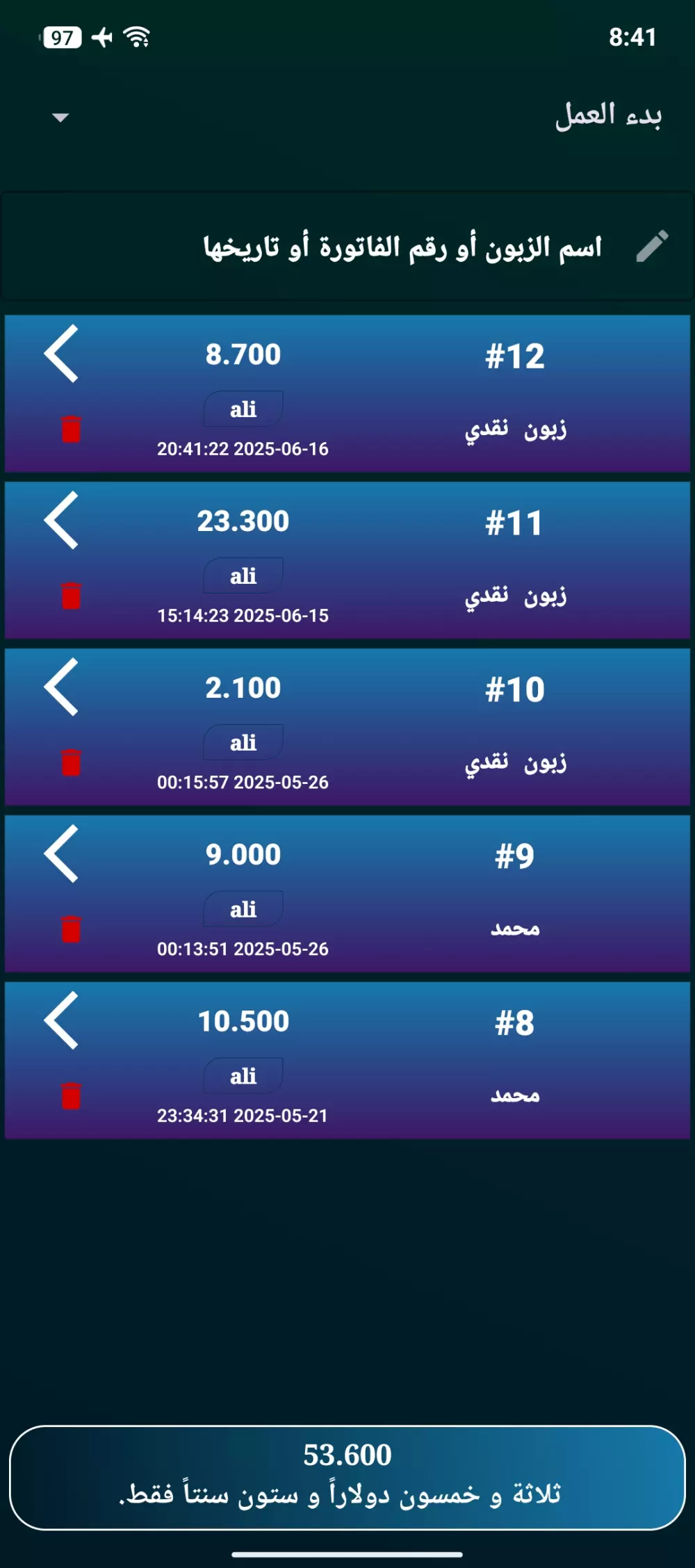Open invoice #8 with the arrow

(62, 1021)
